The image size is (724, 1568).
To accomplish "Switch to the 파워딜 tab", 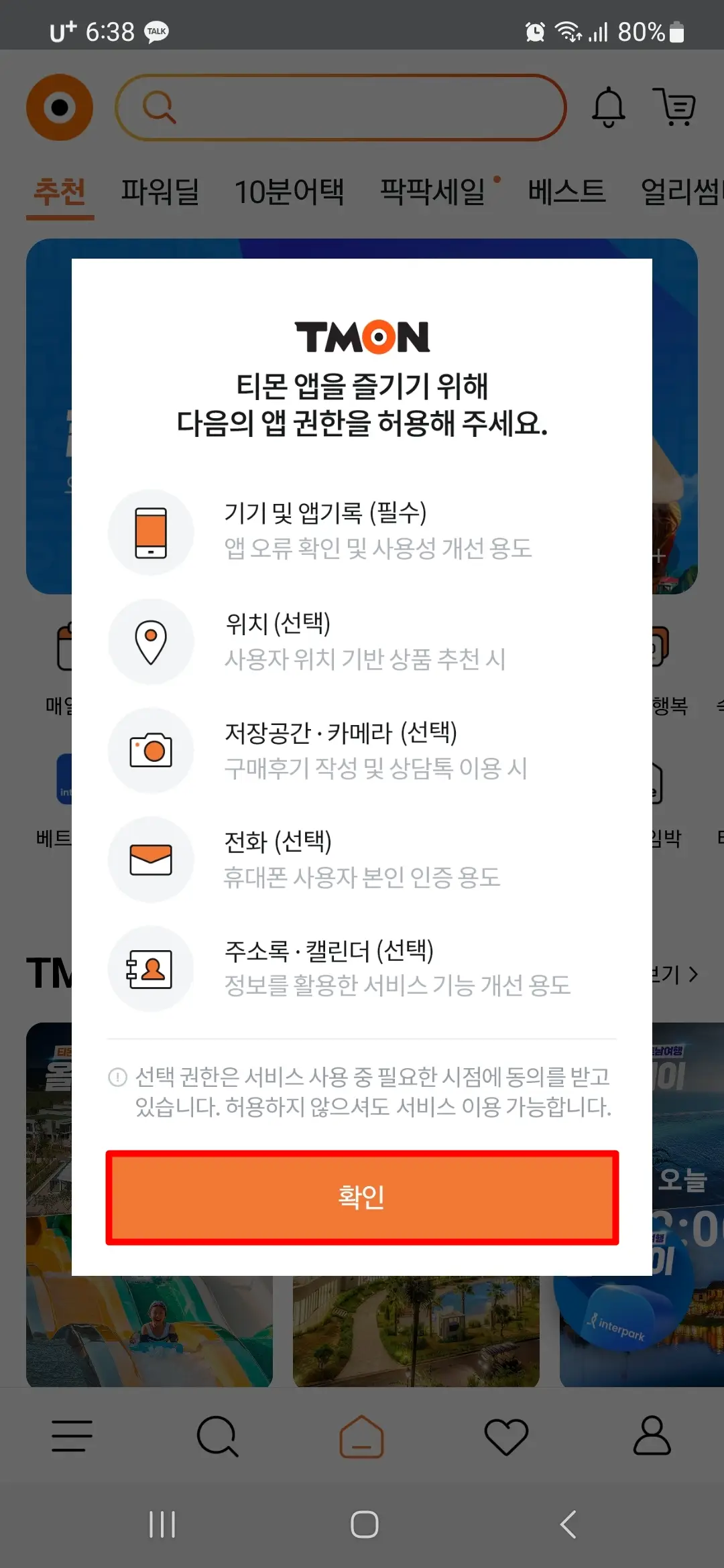I will pos(160,192).
